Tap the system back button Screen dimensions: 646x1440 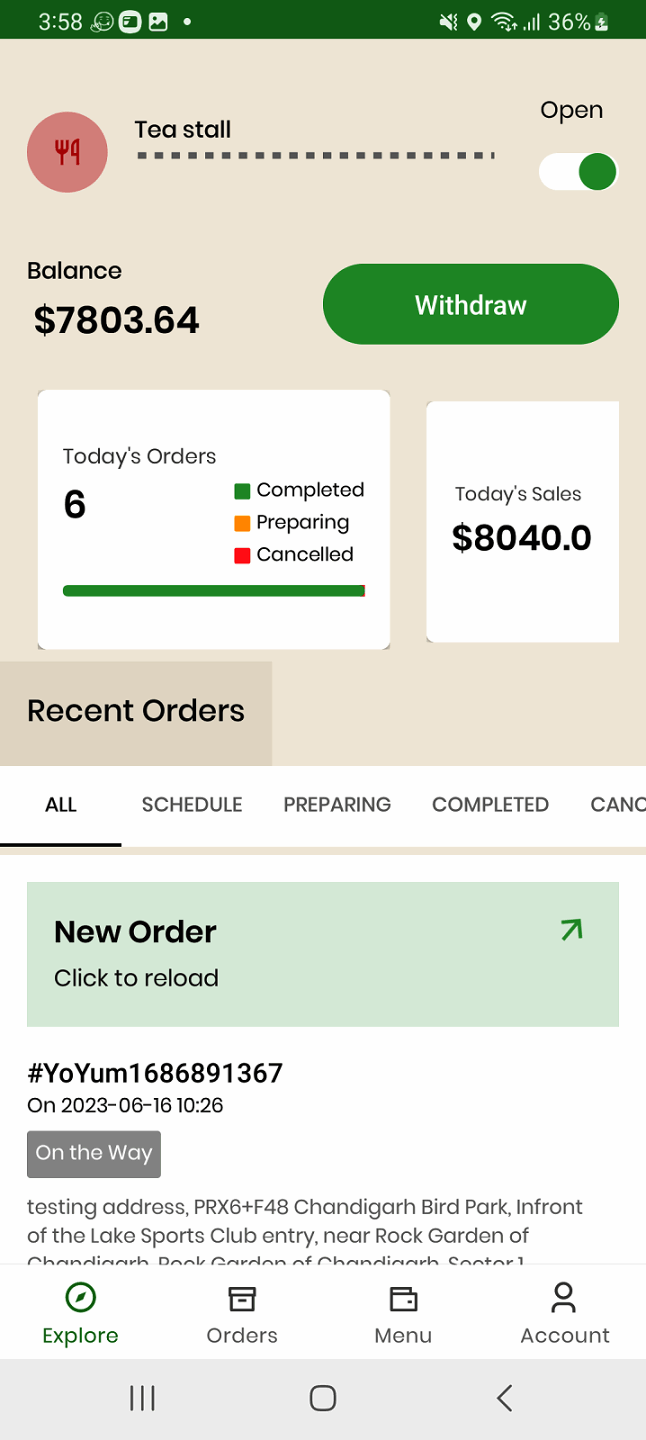tap(504, 1398)
